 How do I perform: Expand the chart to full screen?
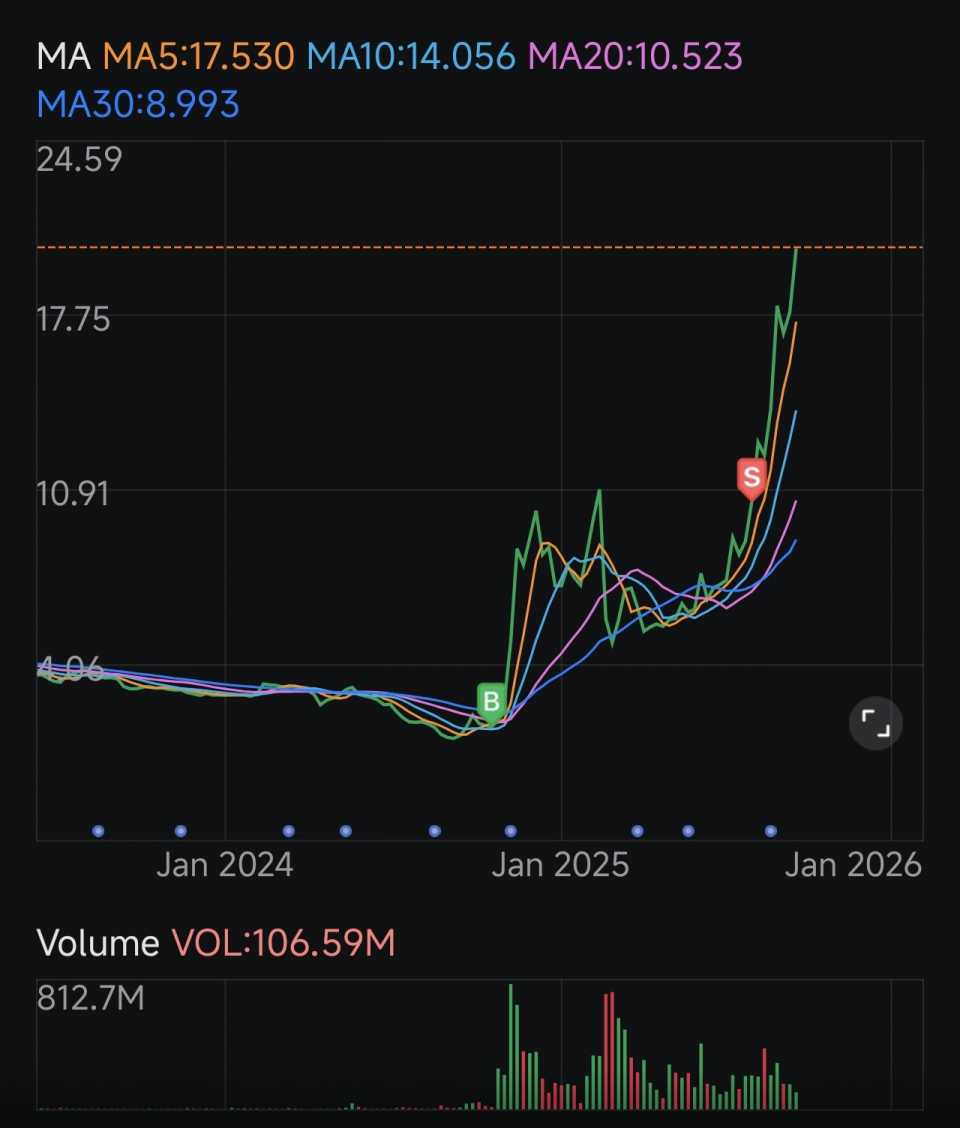point(875,722)
